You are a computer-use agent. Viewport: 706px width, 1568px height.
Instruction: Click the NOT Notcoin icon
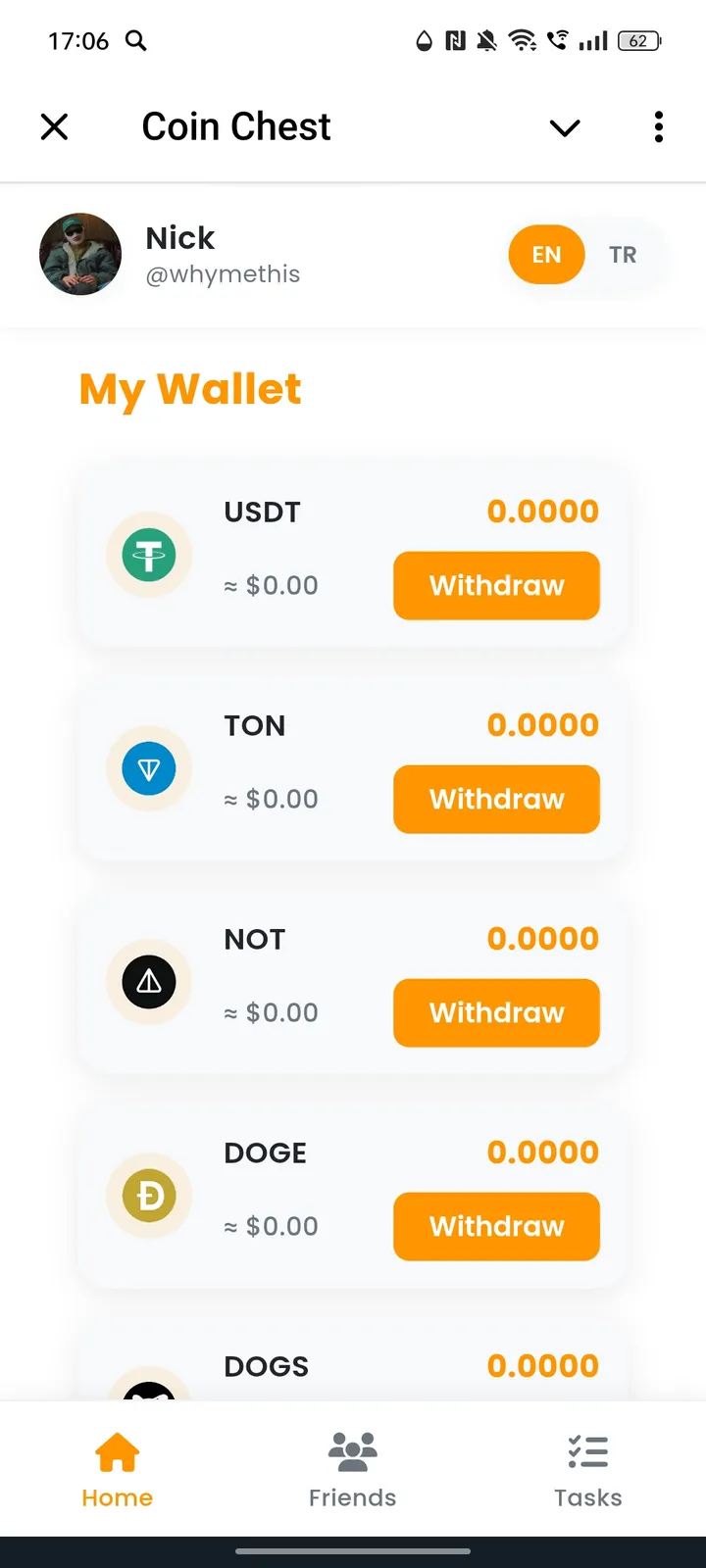pos(148,982)
